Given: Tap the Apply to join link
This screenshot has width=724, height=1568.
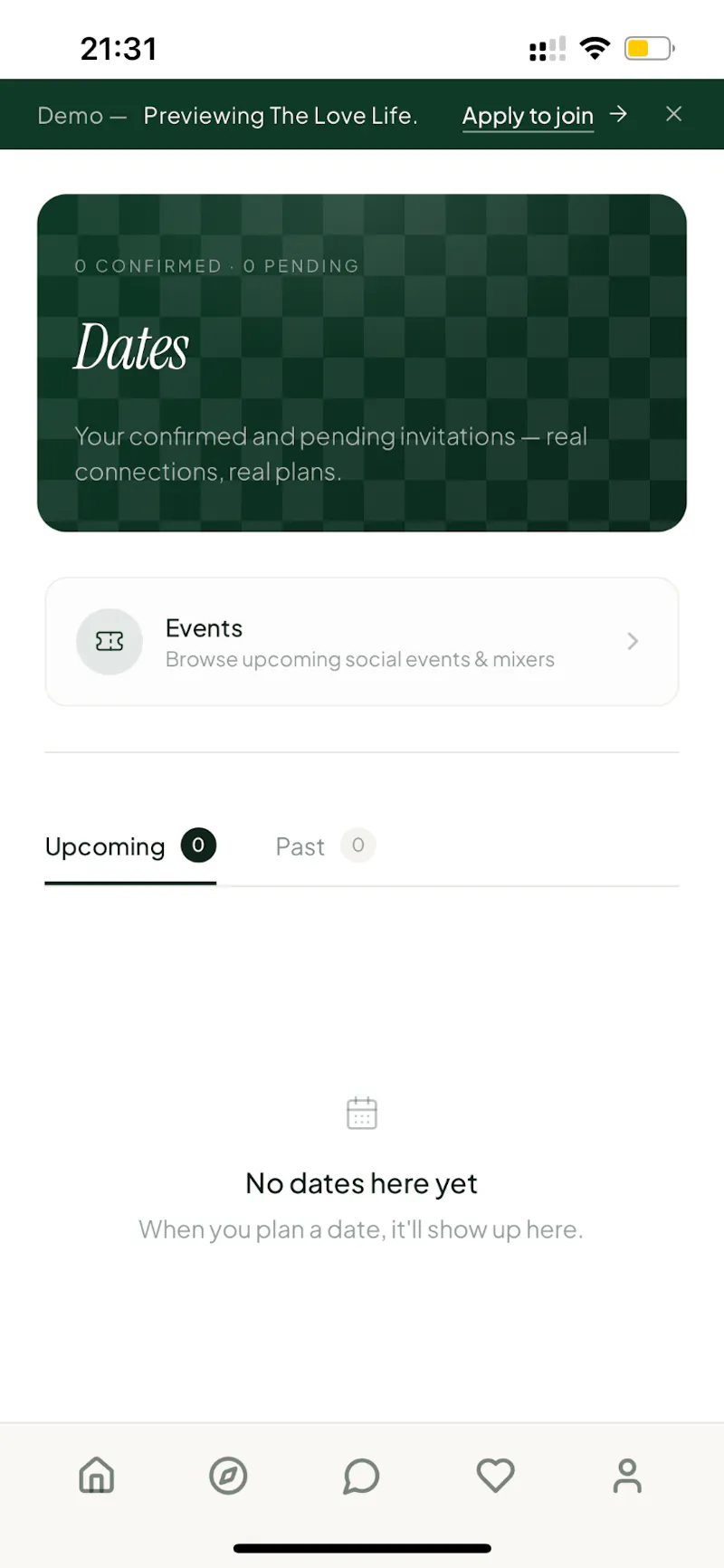Looking at the screenshot, I should tap(544, 116).
